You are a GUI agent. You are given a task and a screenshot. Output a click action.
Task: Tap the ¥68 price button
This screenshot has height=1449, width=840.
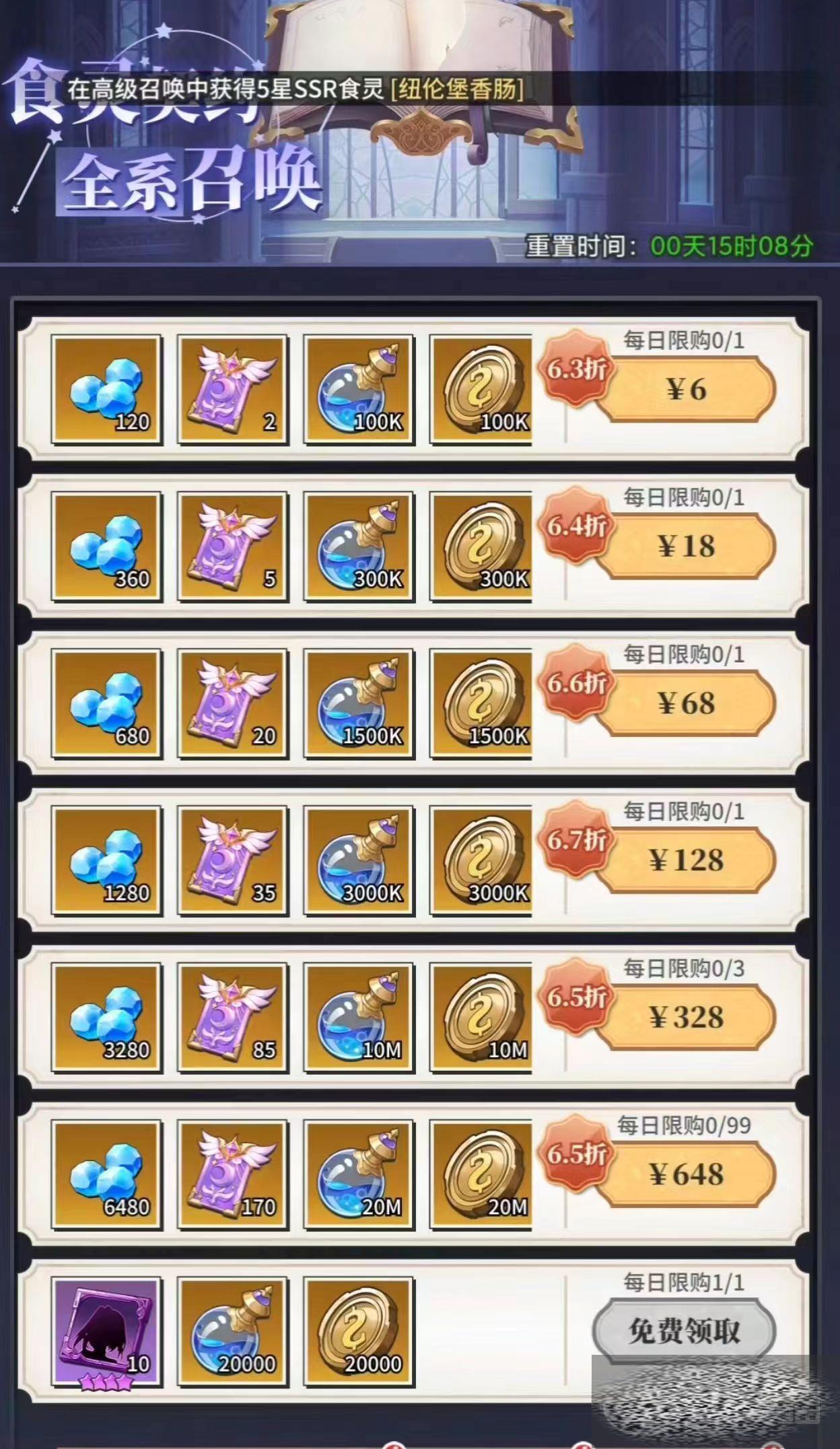pyautogui.click(x=685, y=703)
